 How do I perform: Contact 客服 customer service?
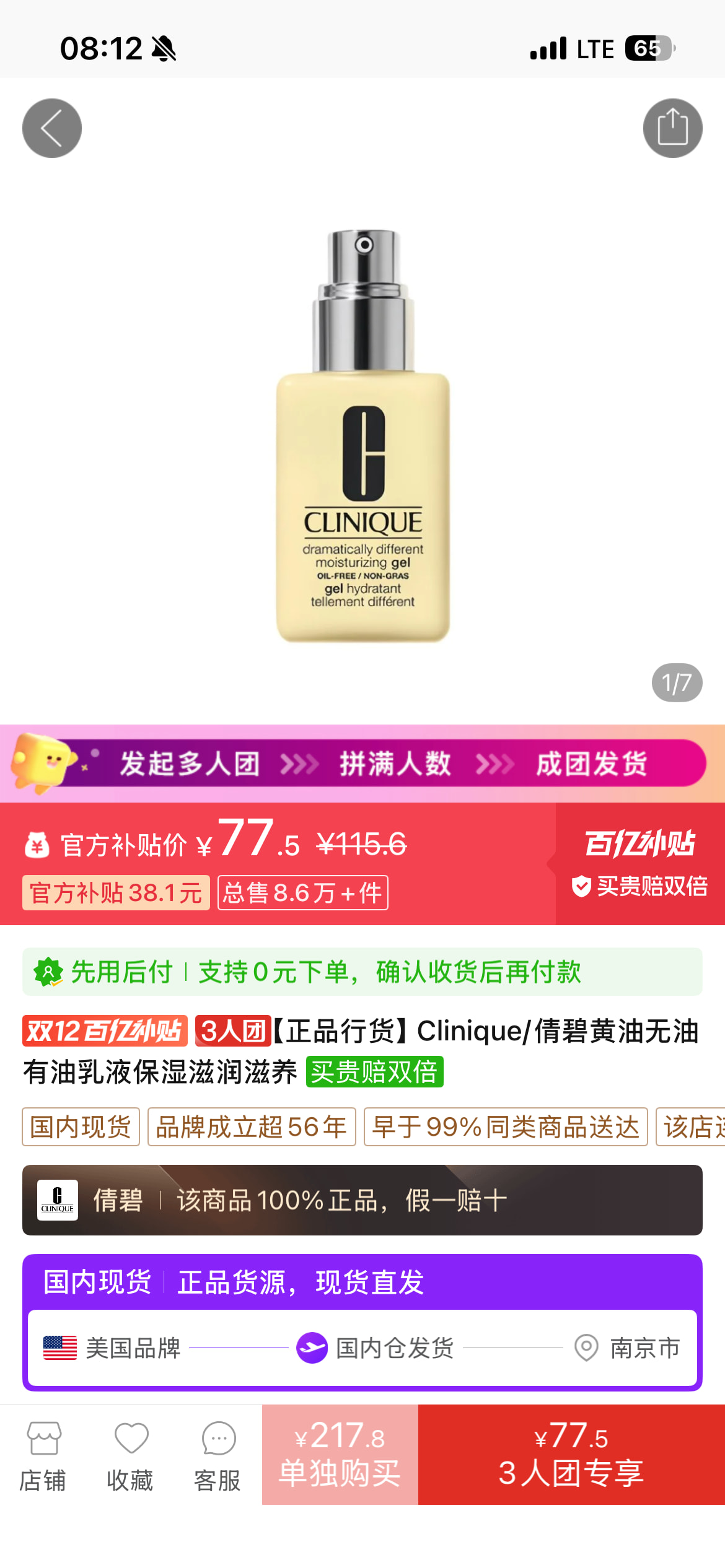point(217,1455)
